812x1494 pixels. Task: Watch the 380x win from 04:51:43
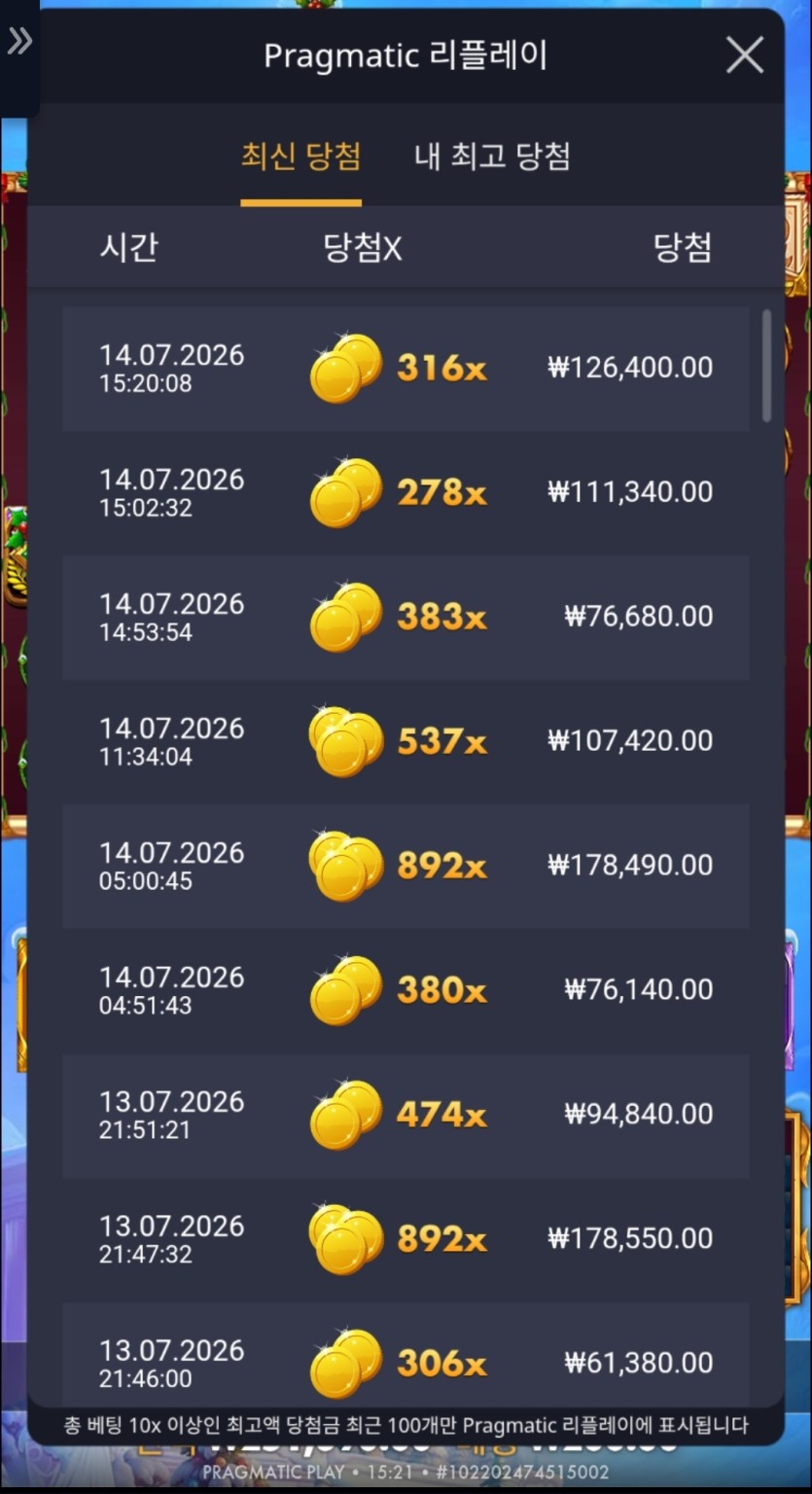406,991
